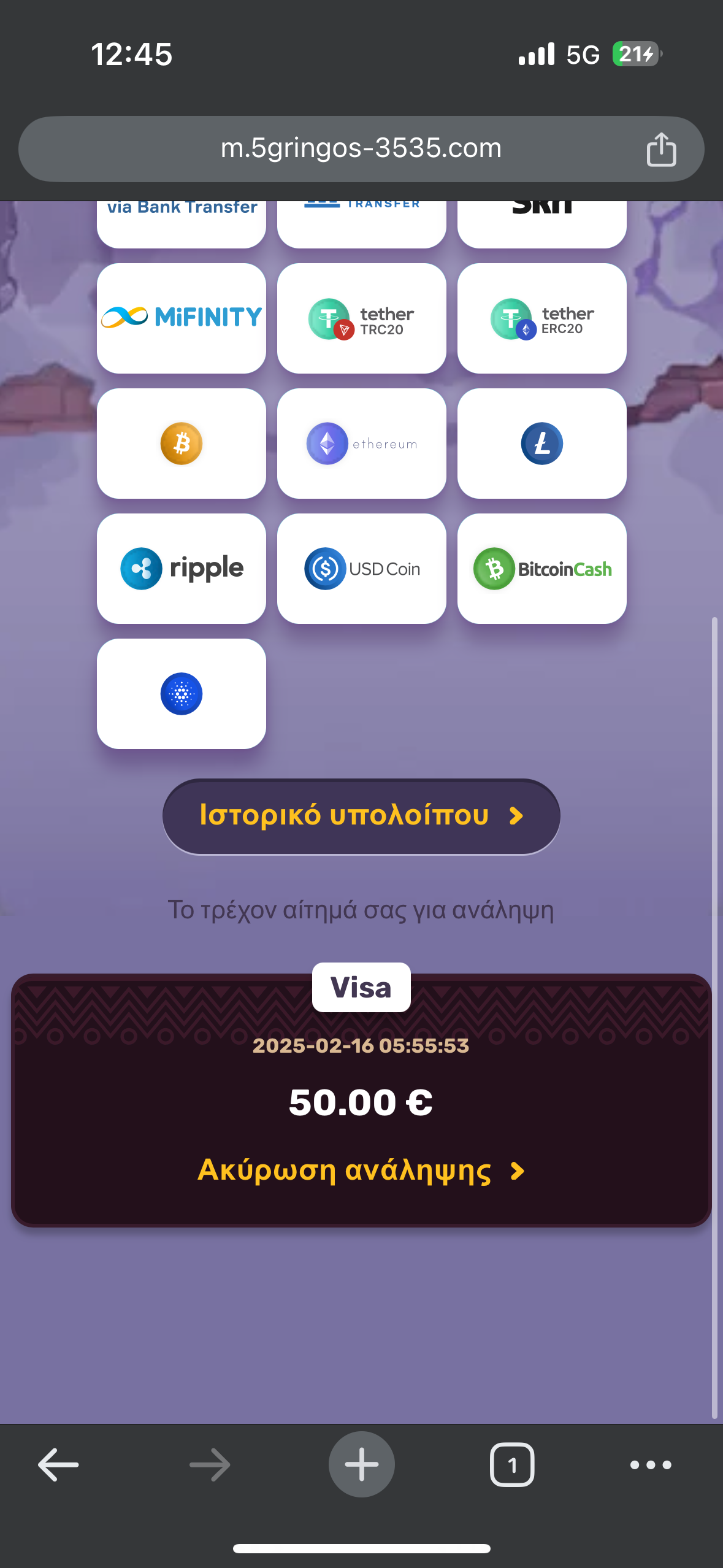Pick Ethereum as withdrawal method
This screenshot has height=1568, width=723.
pyautogui.click(x=362, y=443)
